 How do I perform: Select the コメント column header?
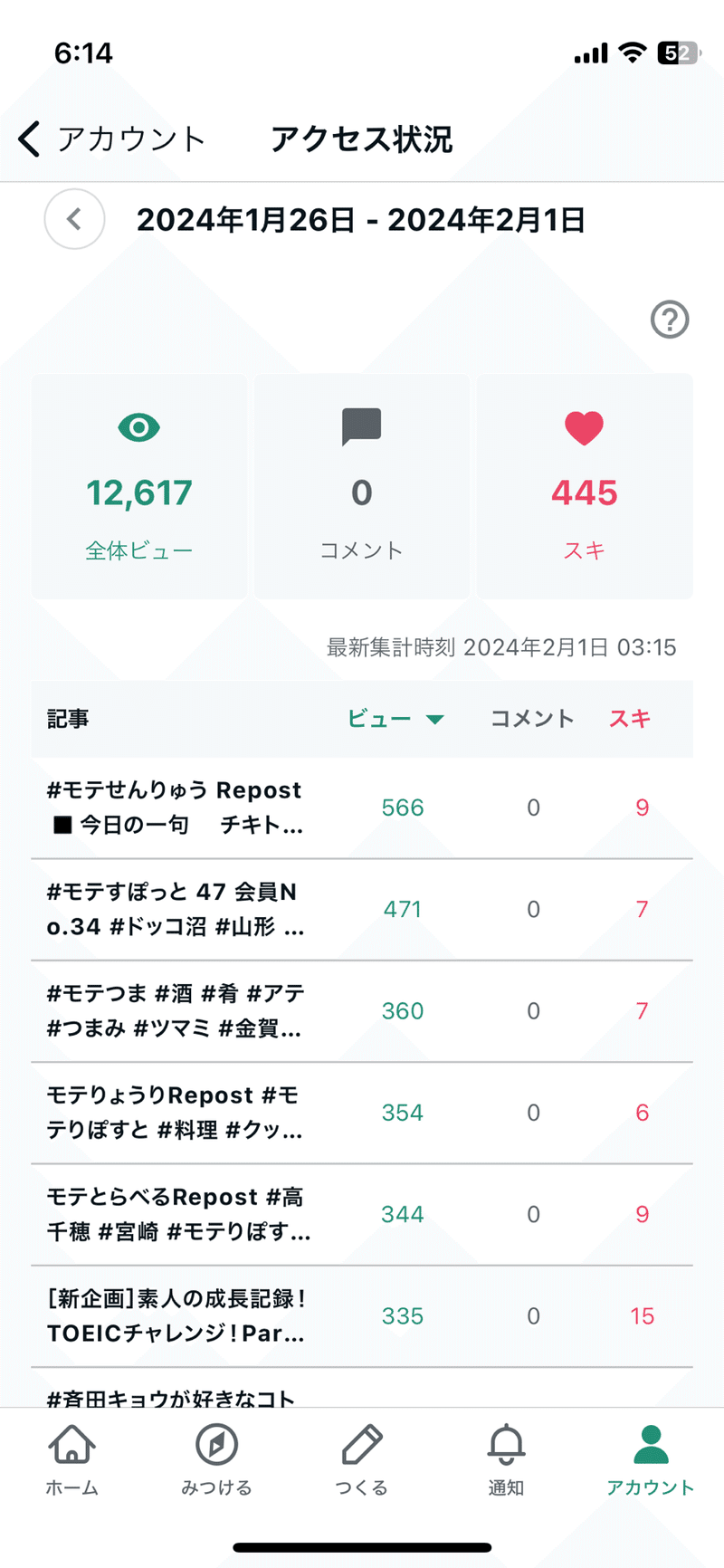[531, 719]
